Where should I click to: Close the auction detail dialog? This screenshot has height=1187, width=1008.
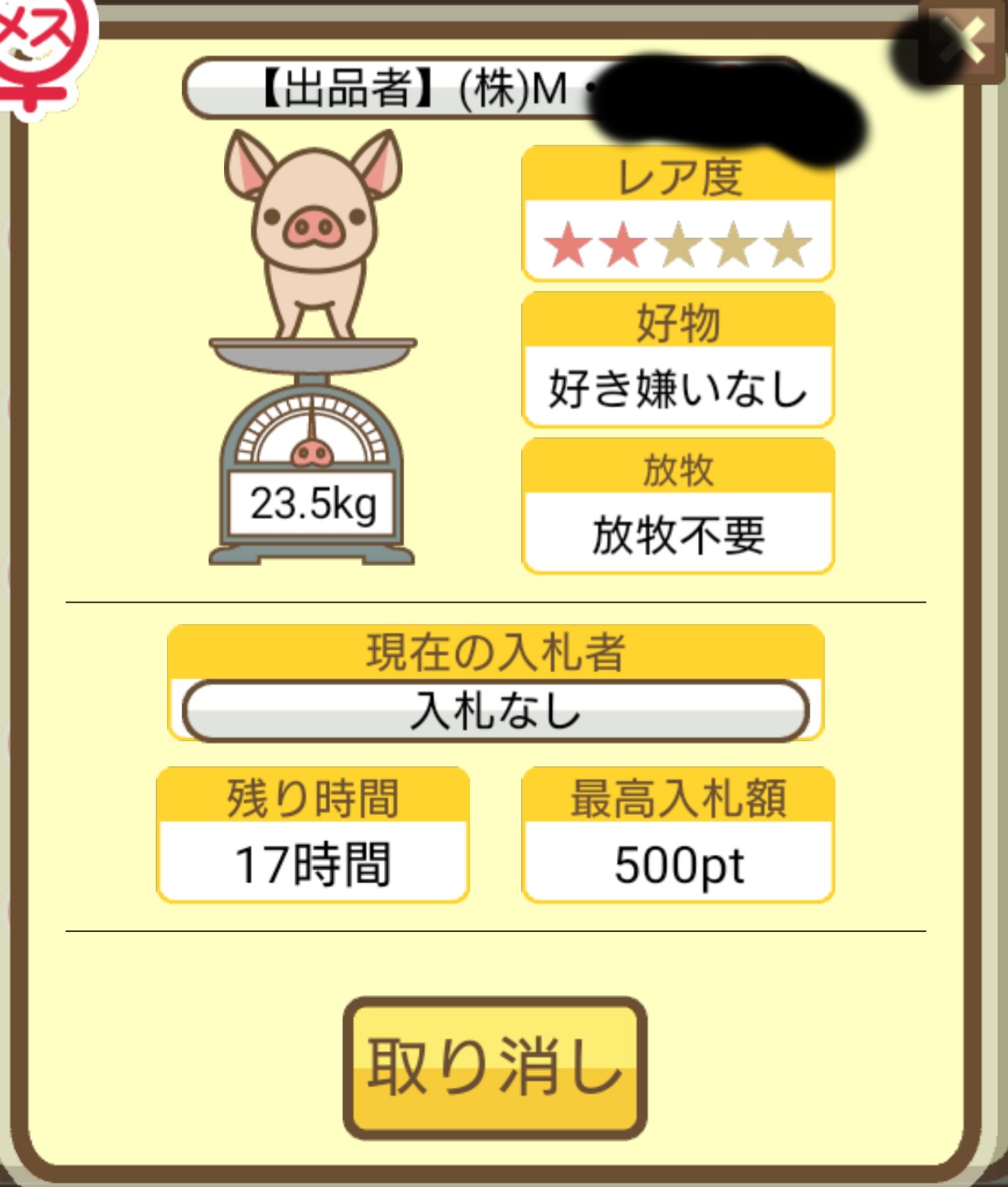[962, 42]
